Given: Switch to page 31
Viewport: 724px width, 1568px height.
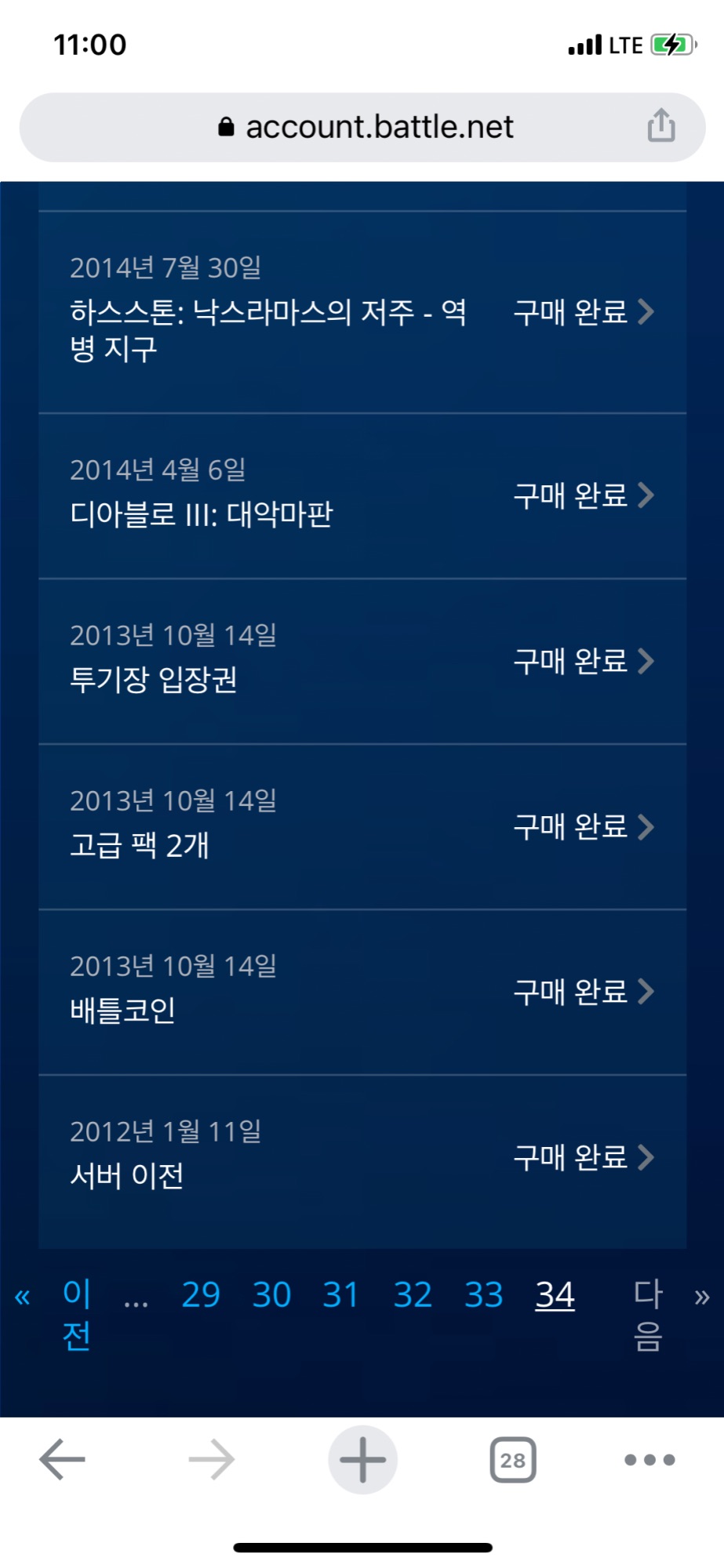Looking at the screenshot, I should pos(341,1294).
